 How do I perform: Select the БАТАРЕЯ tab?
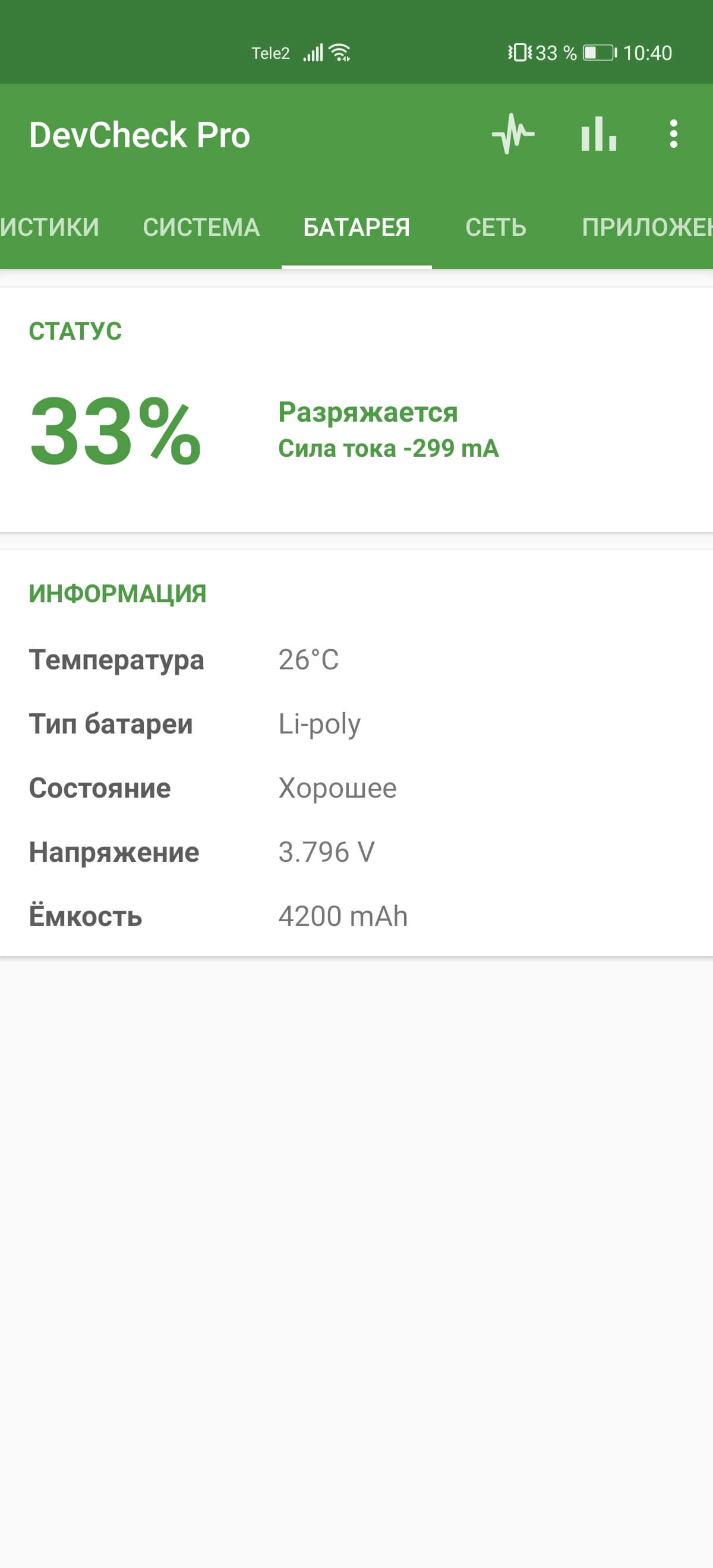pos(356,227)
